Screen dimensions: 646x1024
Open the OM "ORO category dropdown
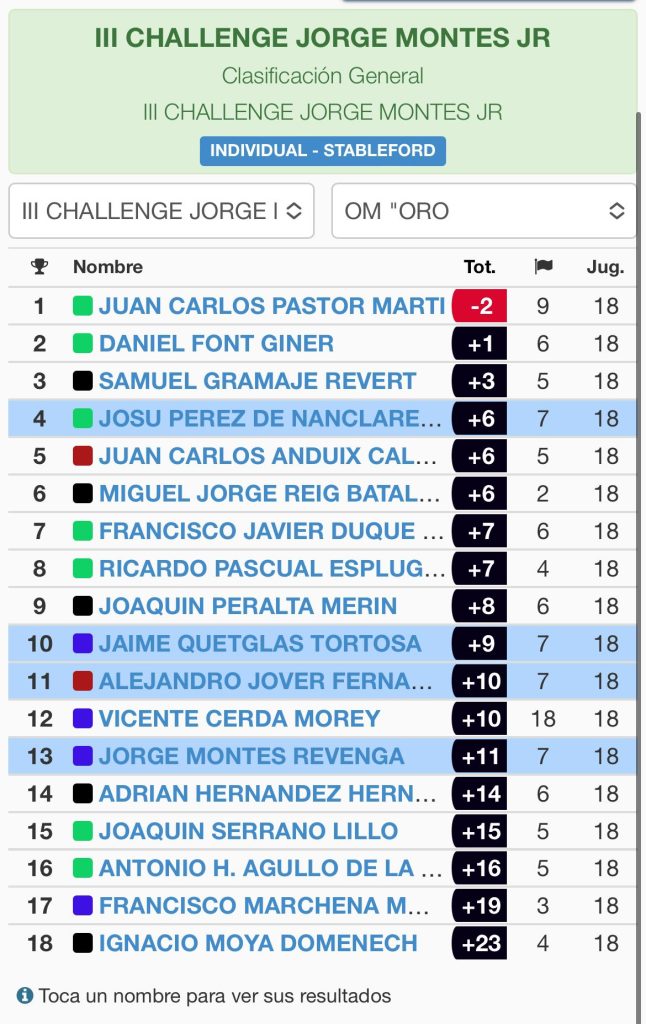tap(484, 211)
